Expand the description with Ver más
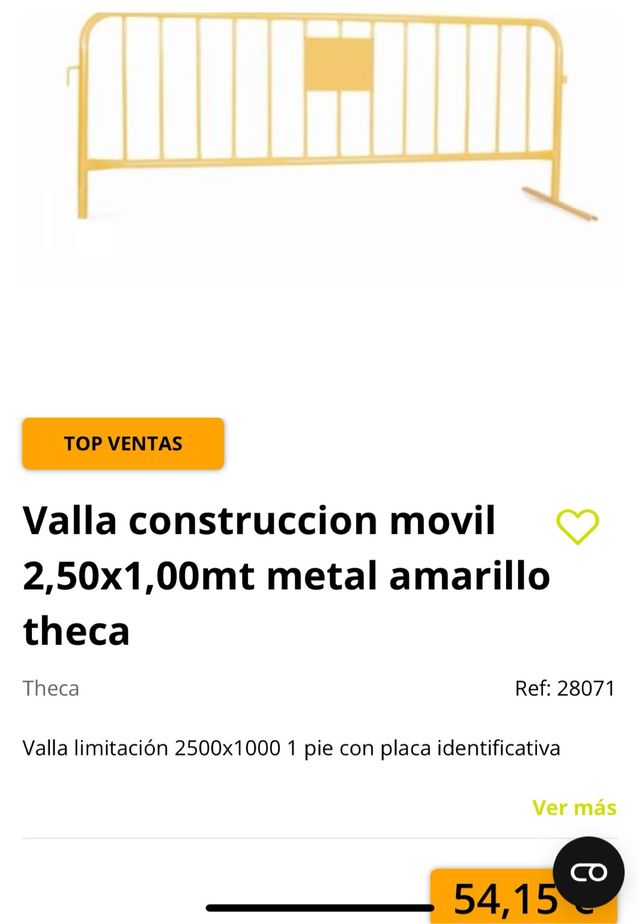640x924 pixels. click(x=574, y=808)
